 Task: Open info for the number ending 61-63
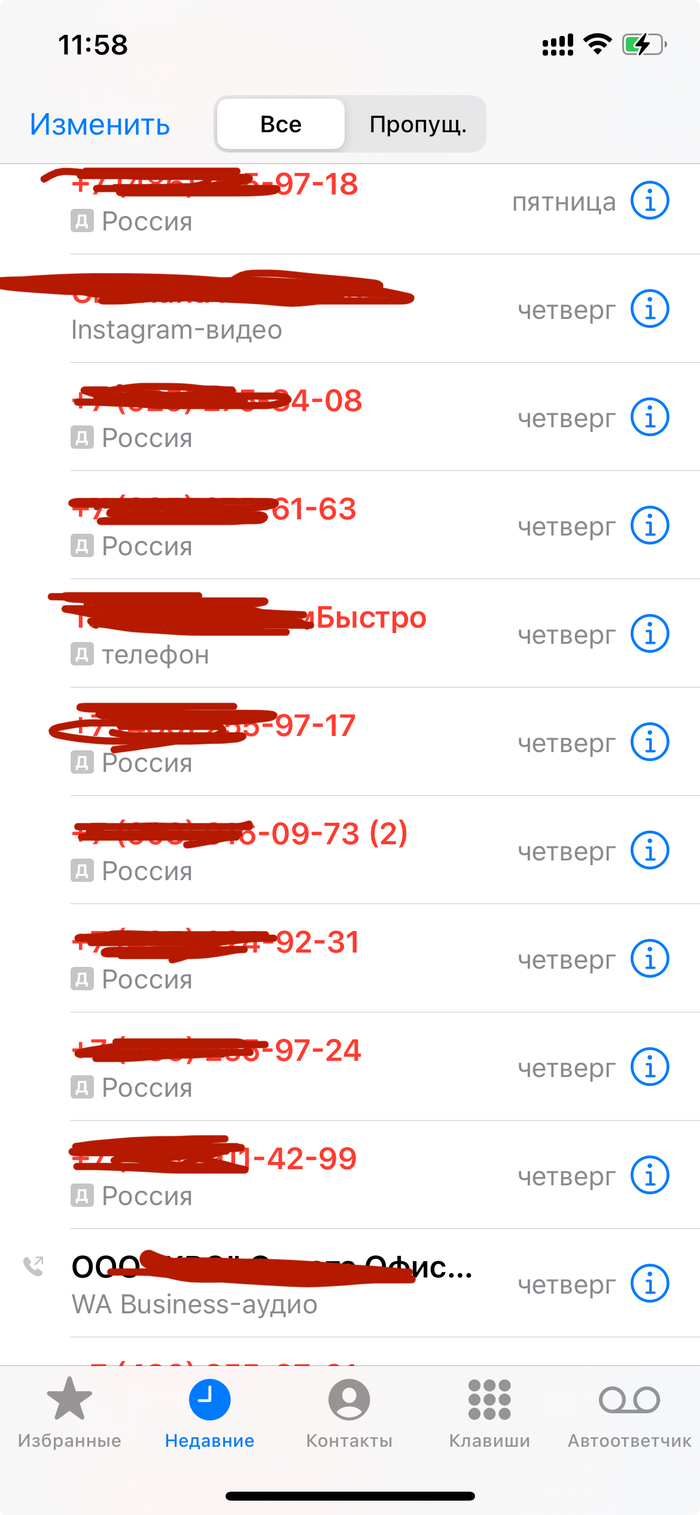point(650,525)
